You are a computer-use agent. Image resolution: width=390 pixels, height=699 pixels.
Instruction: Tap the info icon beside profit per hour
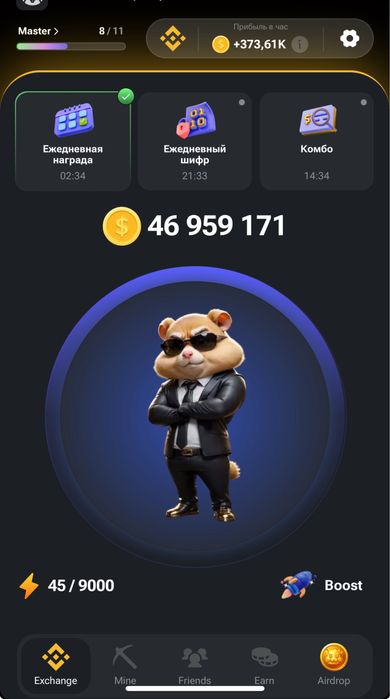coord(300,45)
